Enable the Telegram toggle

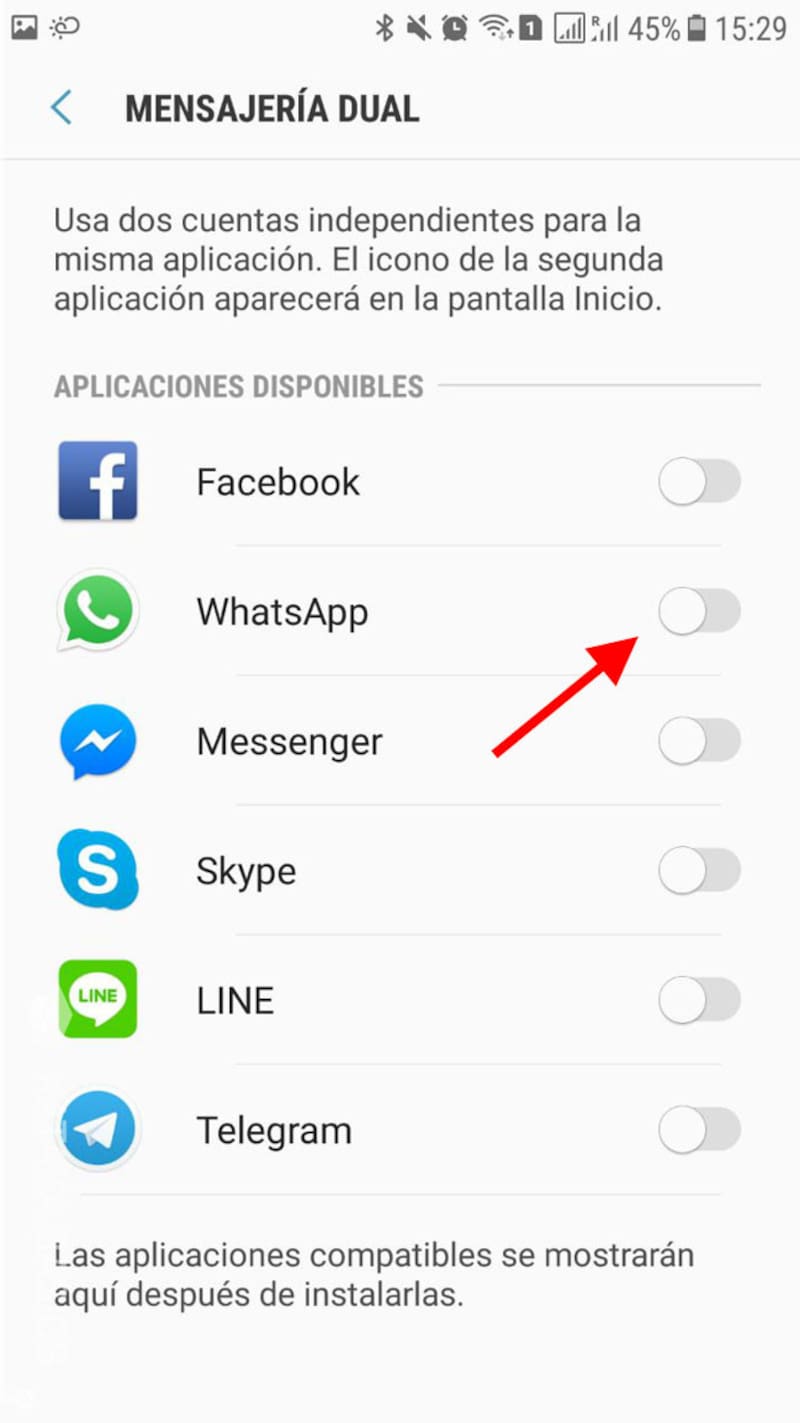[x=699, y=1130]
